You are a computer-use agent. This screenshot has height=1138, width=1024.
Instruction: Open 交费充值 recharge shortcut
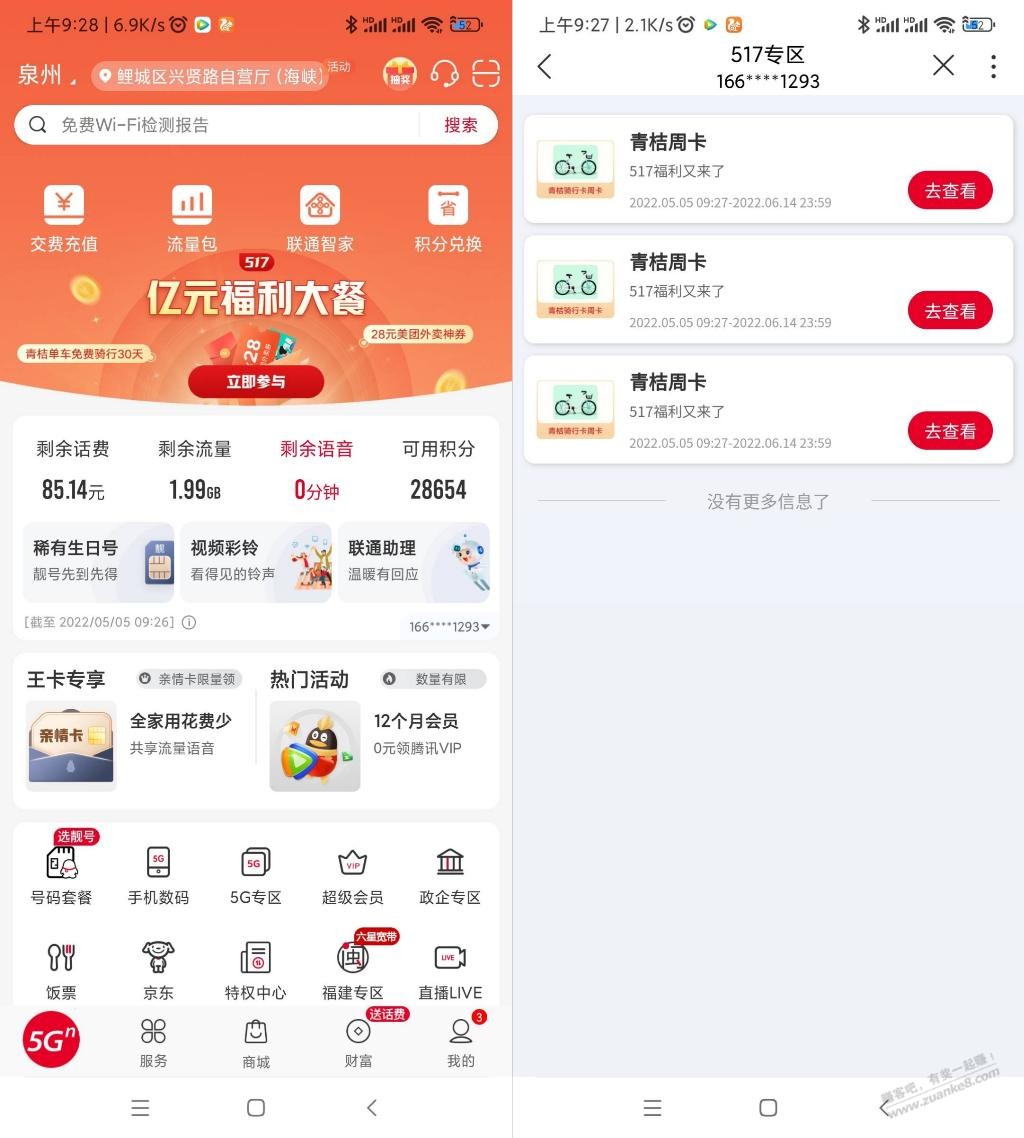coord(64,219)
